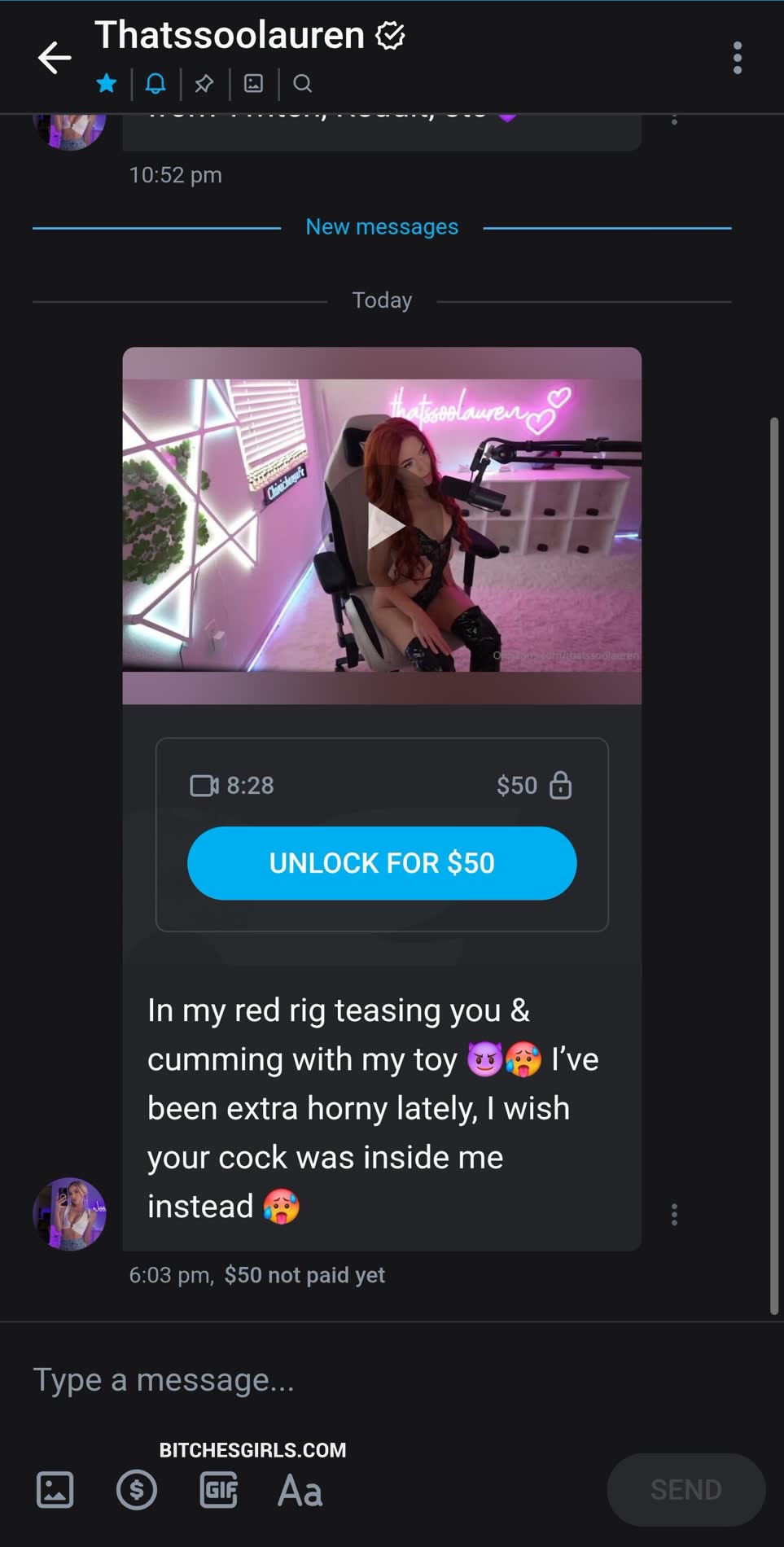Toggle the notifications bell
Screen dimensions: 784x1547
[155, 83]
